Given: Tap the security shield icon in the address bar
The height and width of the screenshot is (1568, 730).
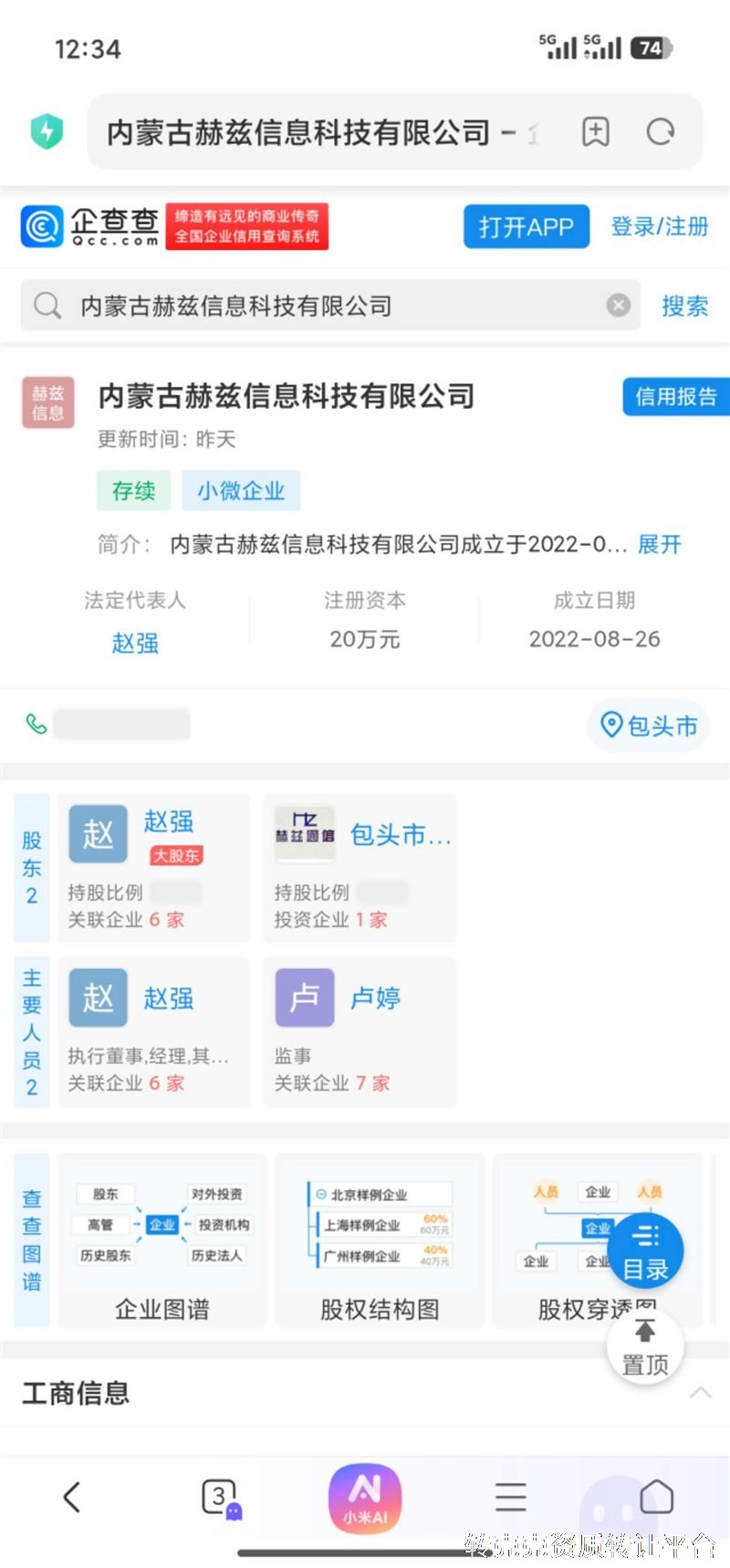Looking at the screenshot, I should coord(47,131).
